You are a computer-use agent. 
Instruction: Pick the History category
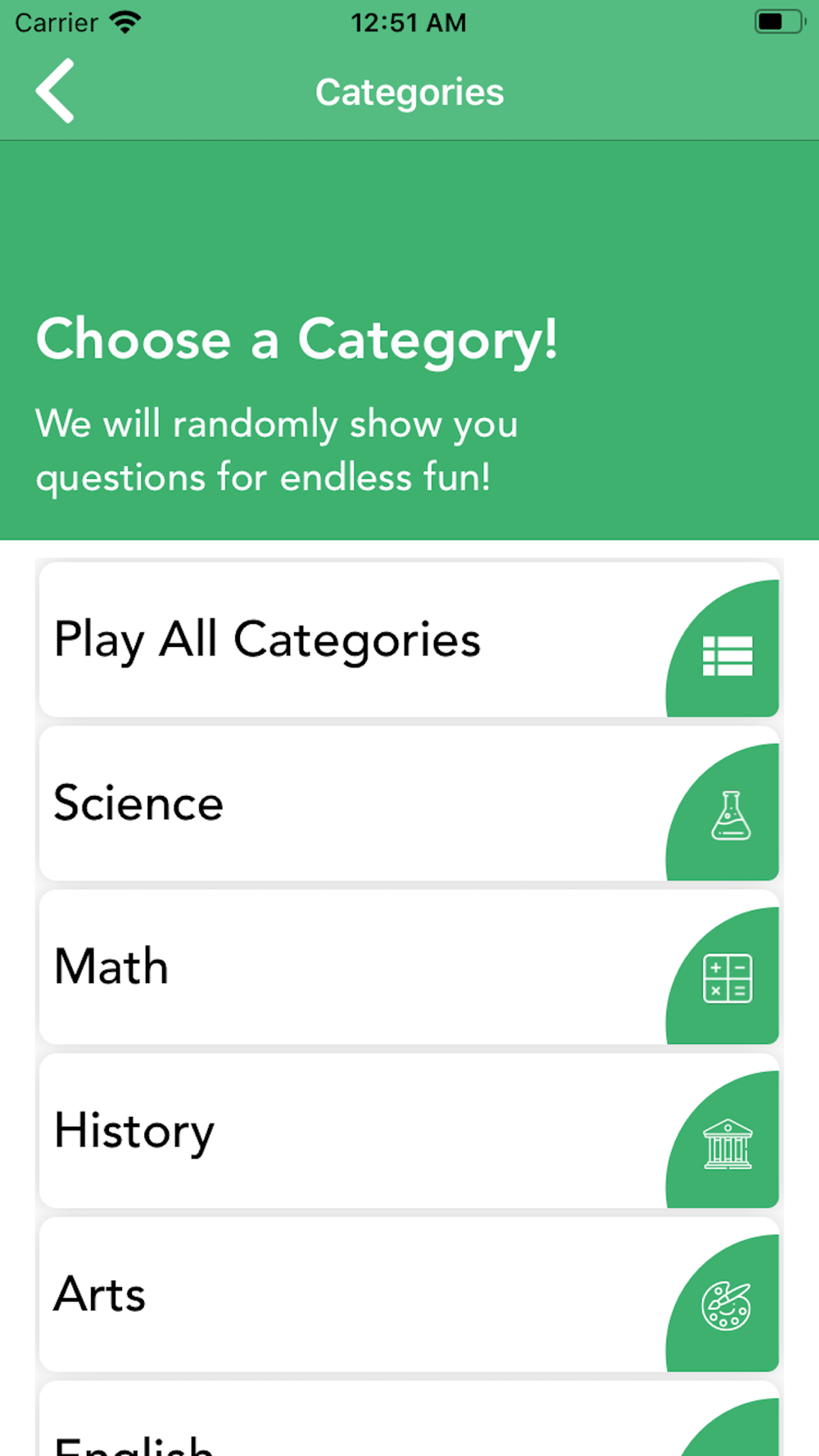coord(409,1131)
